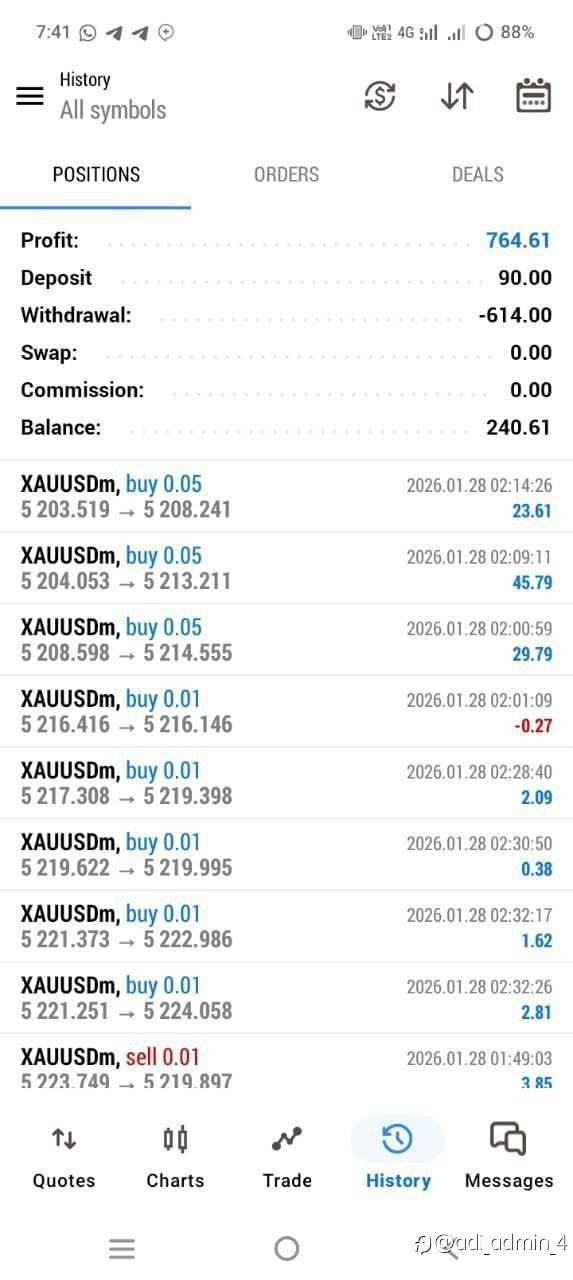Expand the buy 0.01 trade with 2.09 profit

tap(286, 783)
